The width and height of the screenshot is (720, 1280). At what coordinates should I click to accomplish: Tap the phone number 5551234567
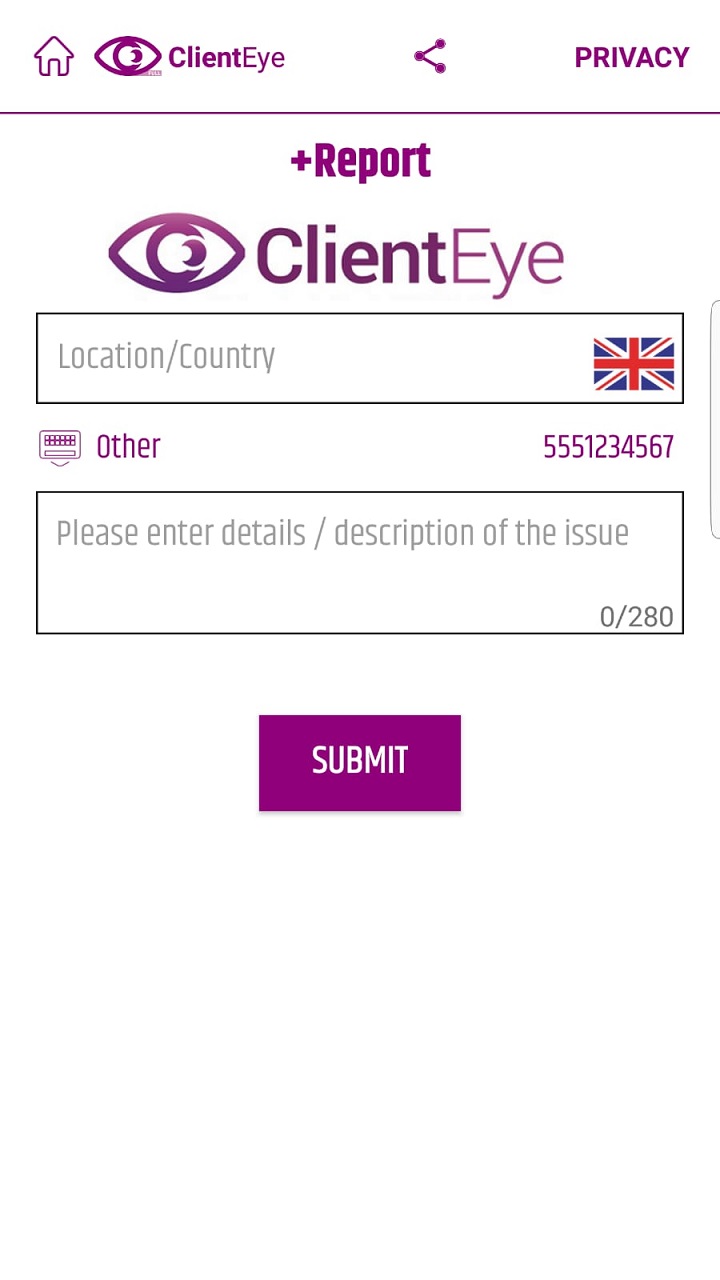[x=608, y=447]
